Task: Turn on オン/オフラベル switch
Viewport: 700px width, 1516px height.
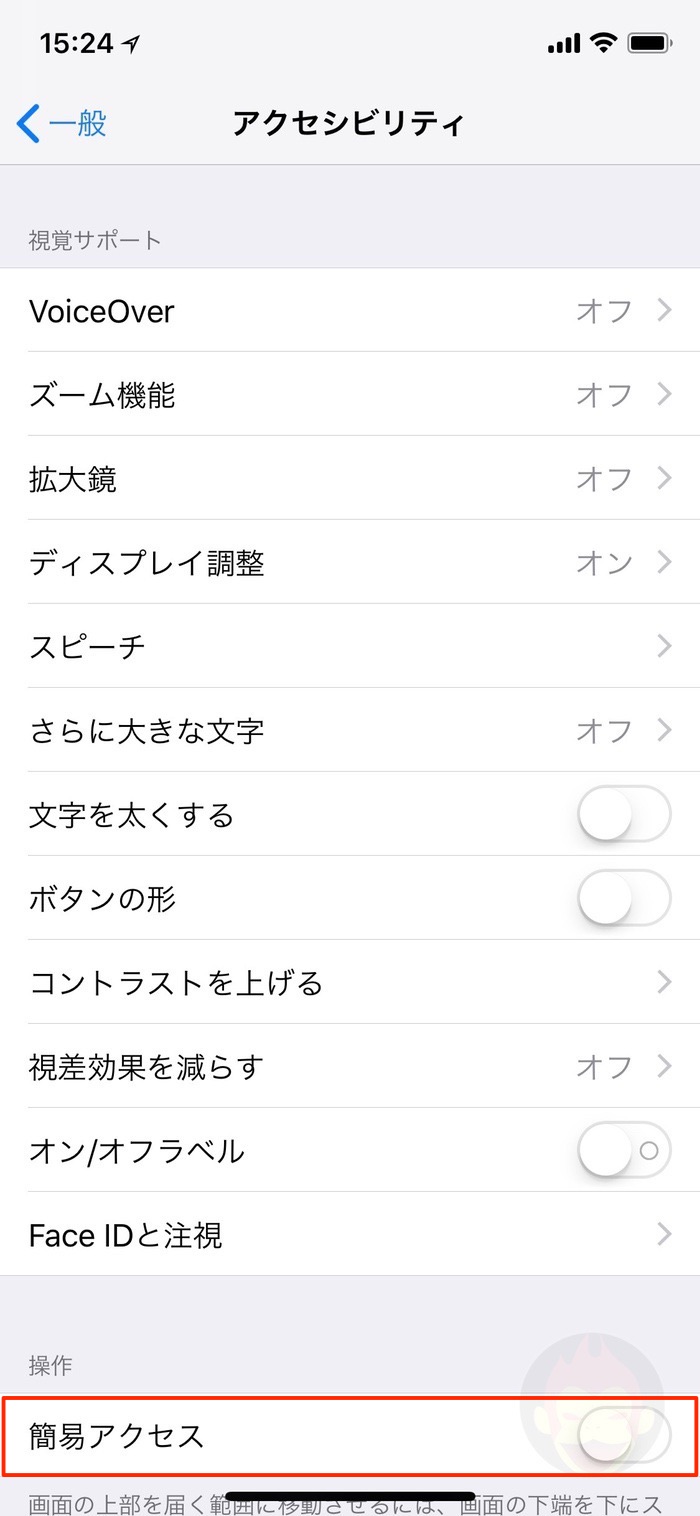Action: [x=624, y=1151]
